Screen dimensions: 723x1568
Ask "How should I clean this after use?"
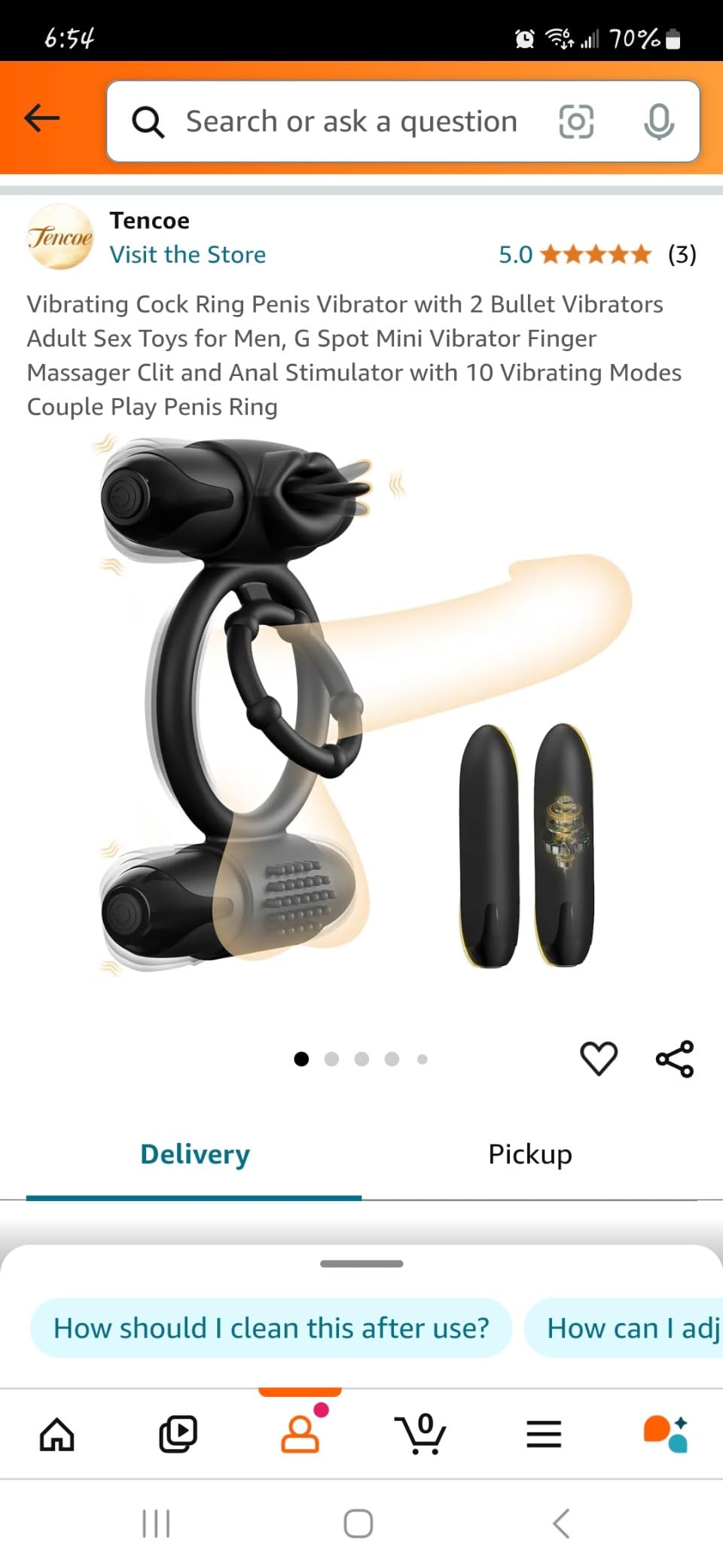click(x=271, y=1328)
